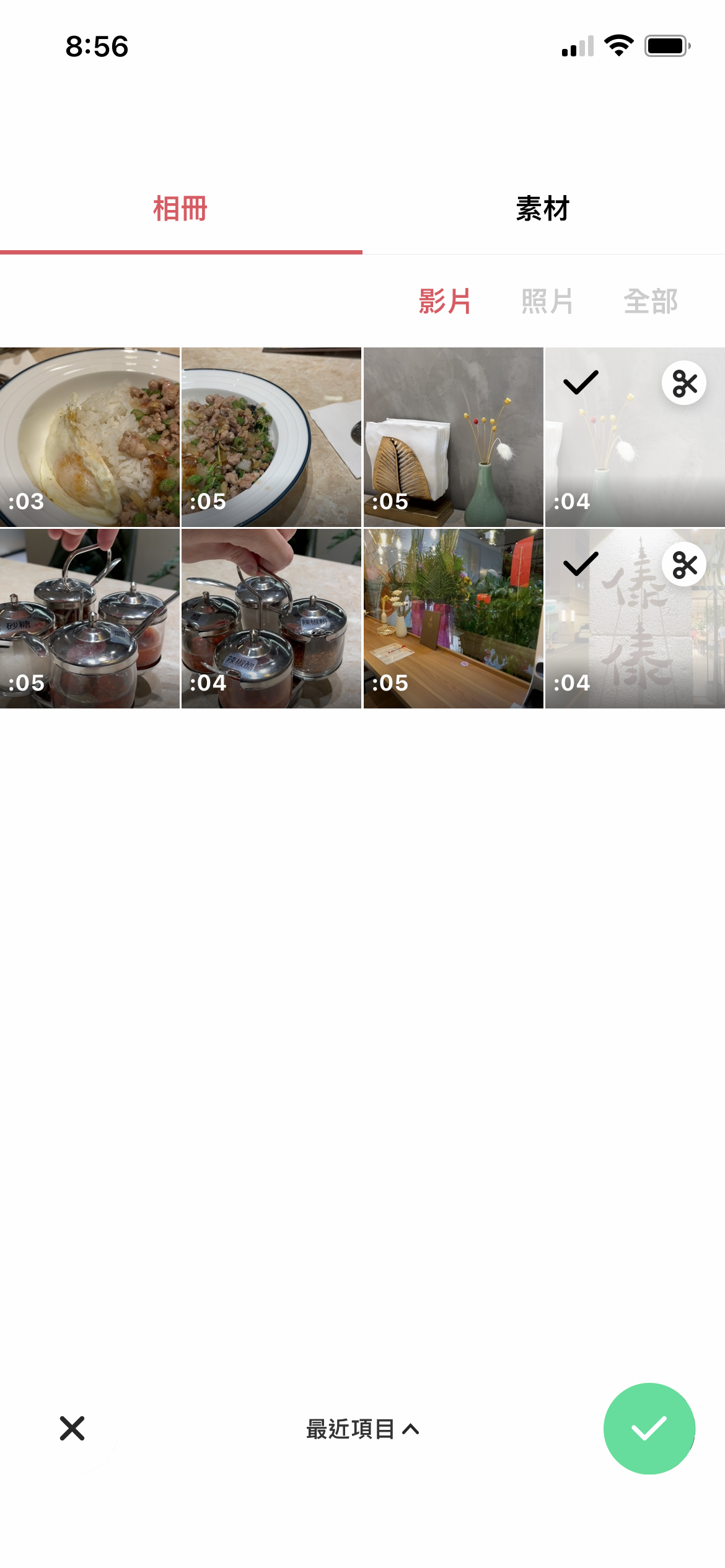Trim the selected wall sign video with scissors
Viewport: 725px width, 1568px height.
click(684, 565)
